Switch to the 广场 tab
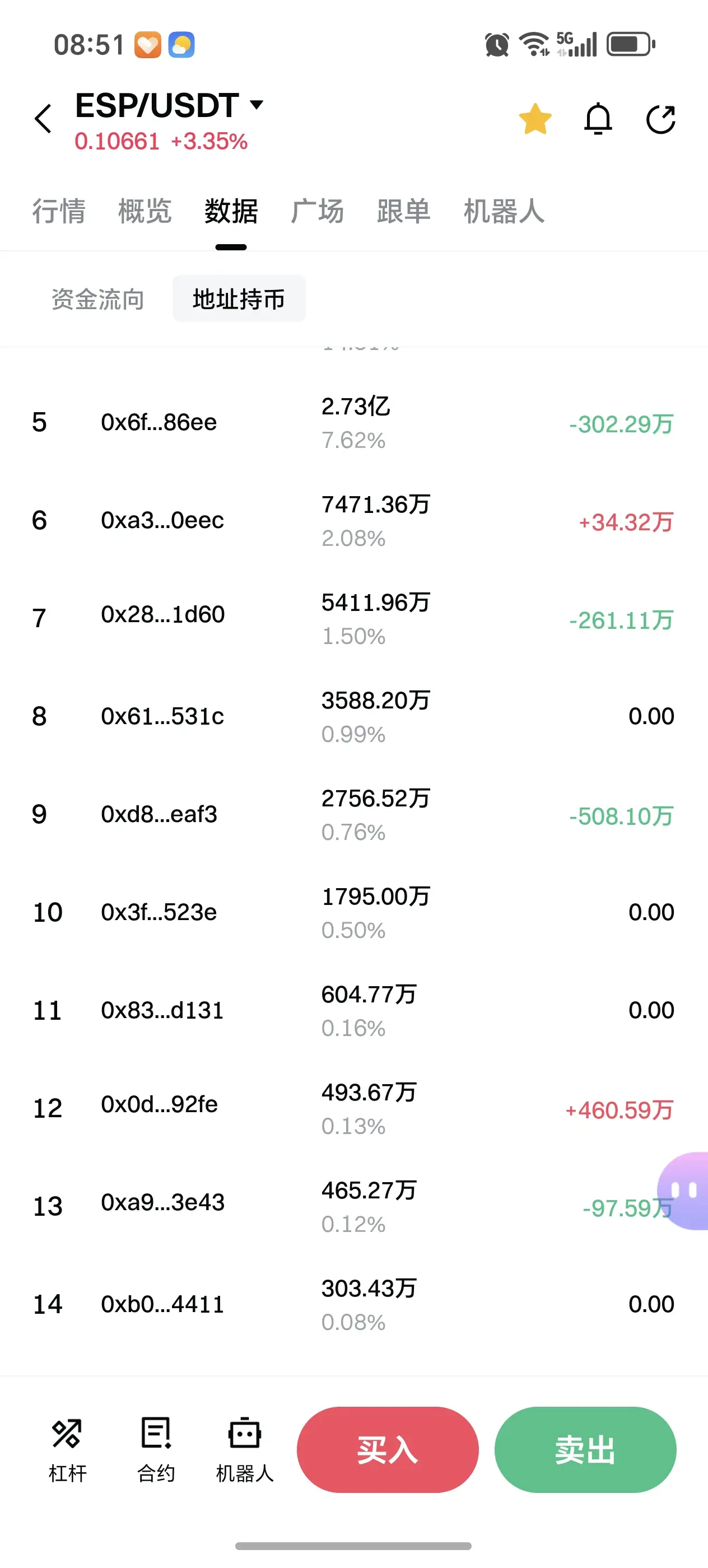Viewport: 708px width, 1568px height. [317, 211]
